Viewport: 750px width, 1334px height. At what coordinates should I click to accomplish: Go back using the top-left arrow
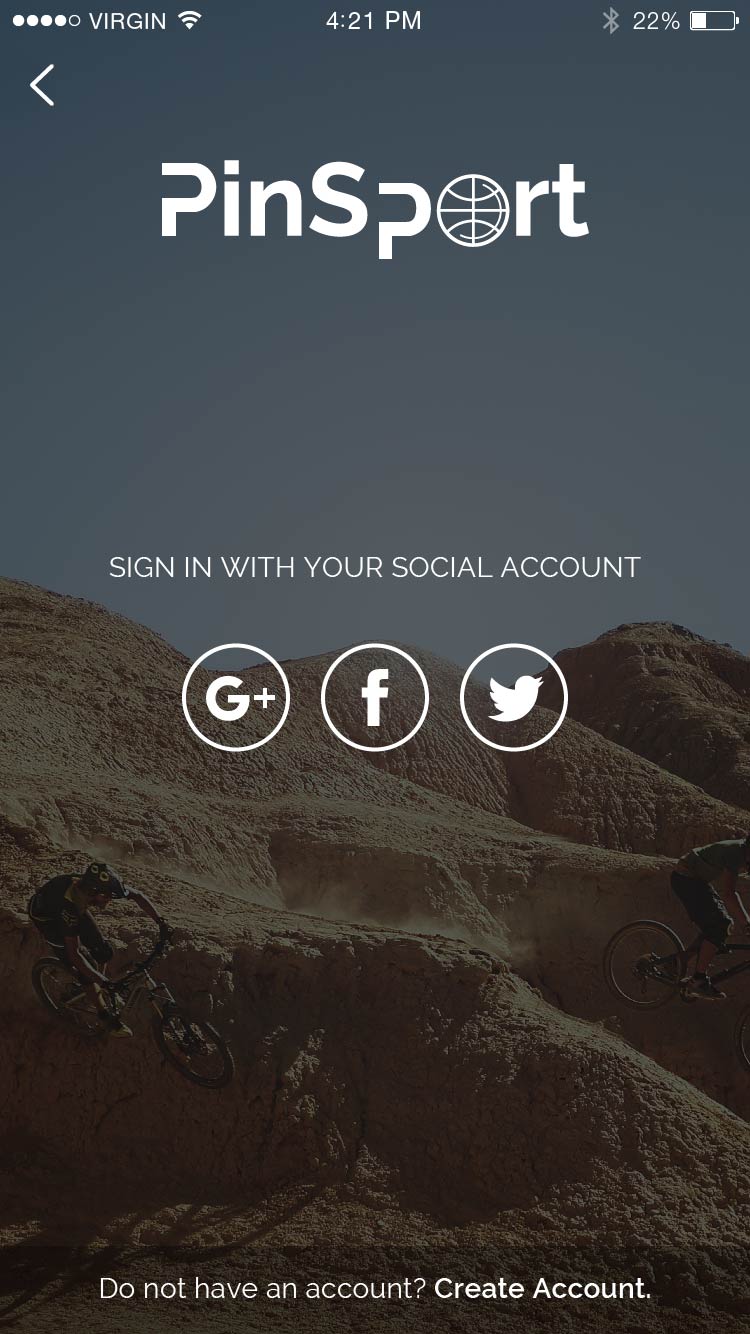tap(42, 85)
